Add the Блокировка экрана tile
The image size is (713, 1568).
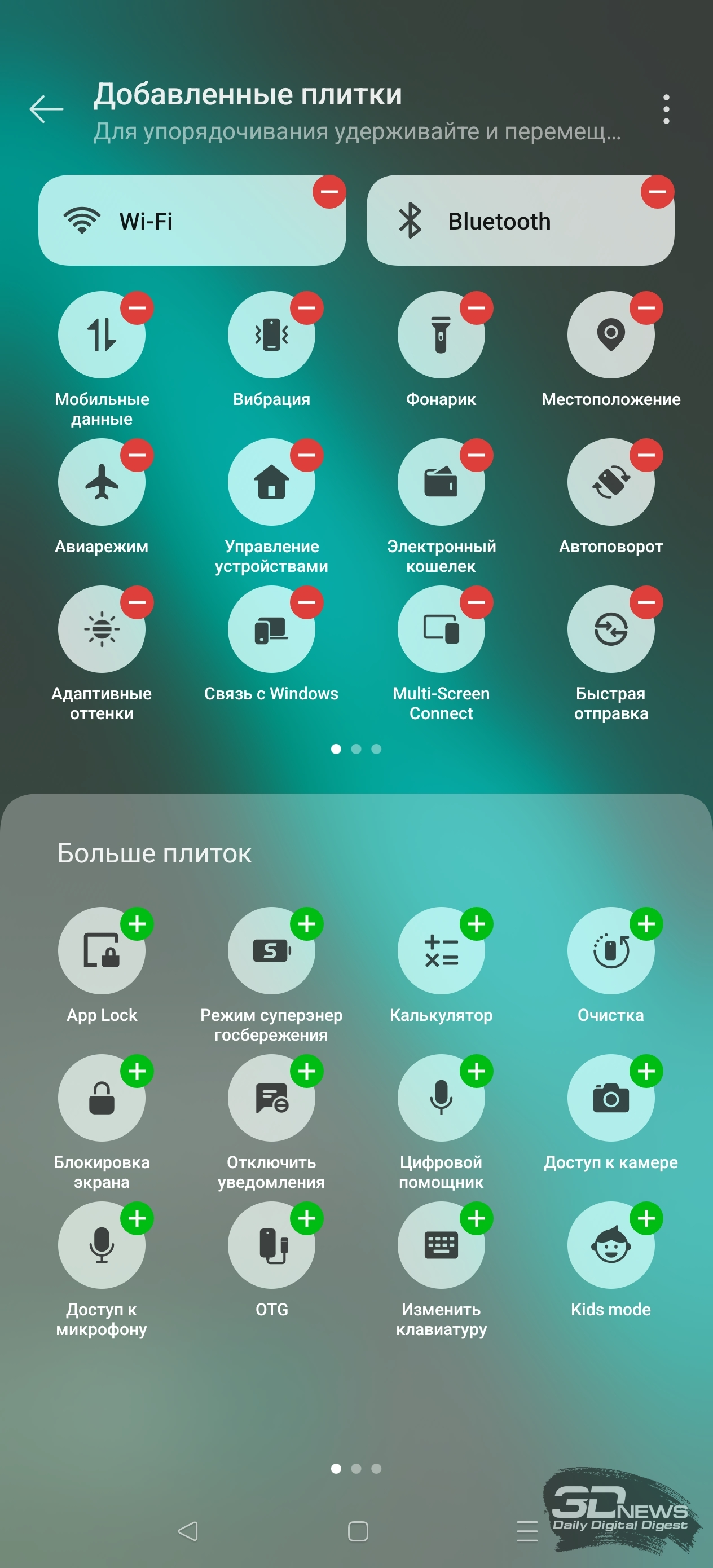point(137,1071)
